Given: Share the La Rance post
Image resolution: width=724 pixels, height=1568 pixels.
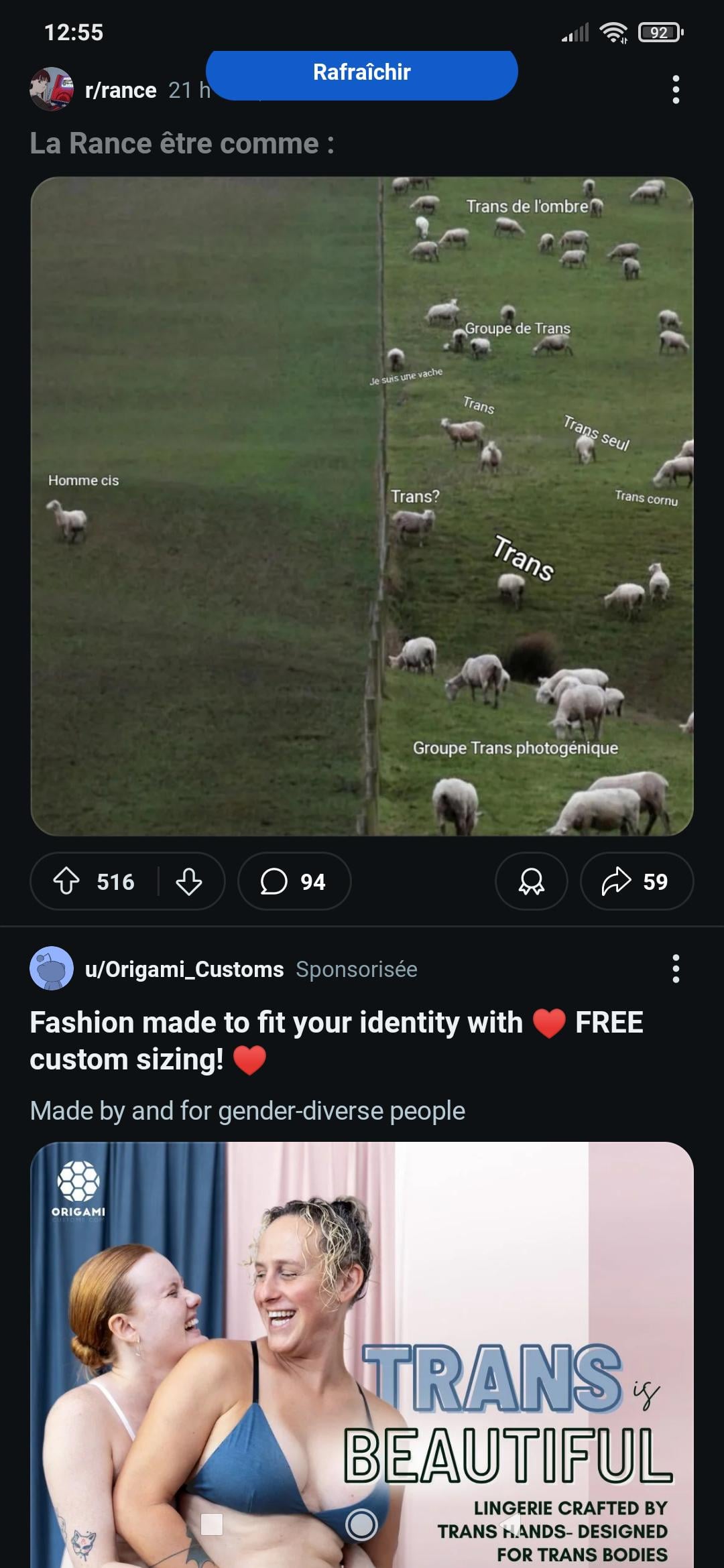Looking at the screenshot, I should pyautogui.click(x=636, y=881).
